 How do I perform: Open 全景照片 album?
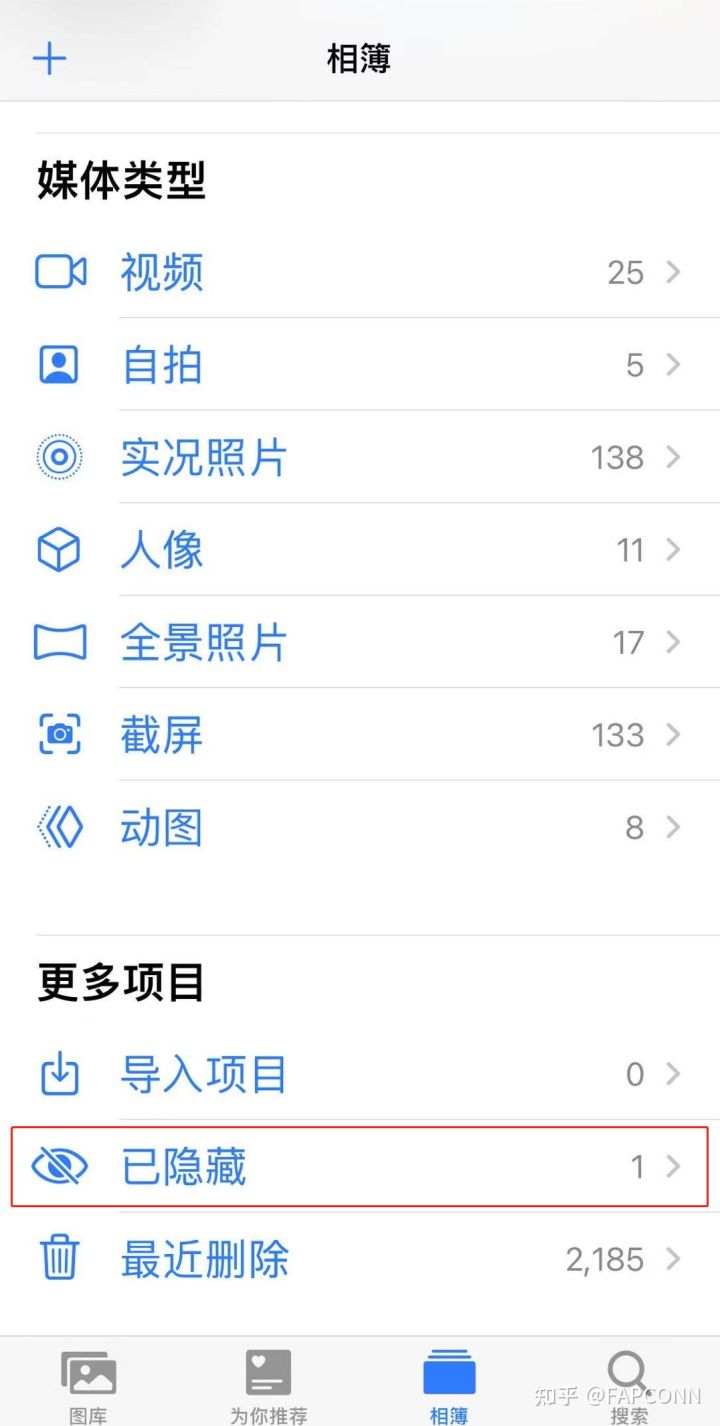pos(360,642)
